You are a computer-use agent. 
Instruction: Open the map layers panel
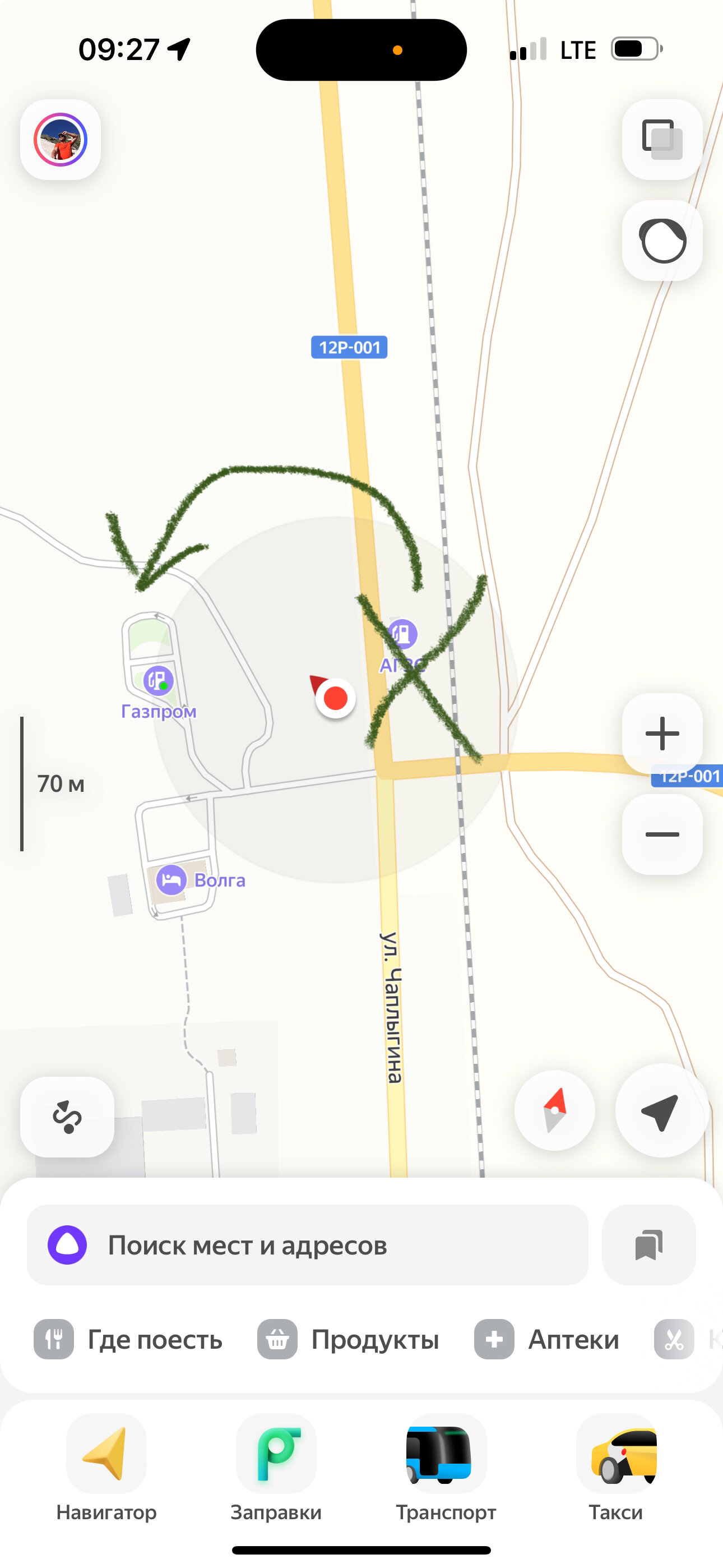tap(661, 140)
